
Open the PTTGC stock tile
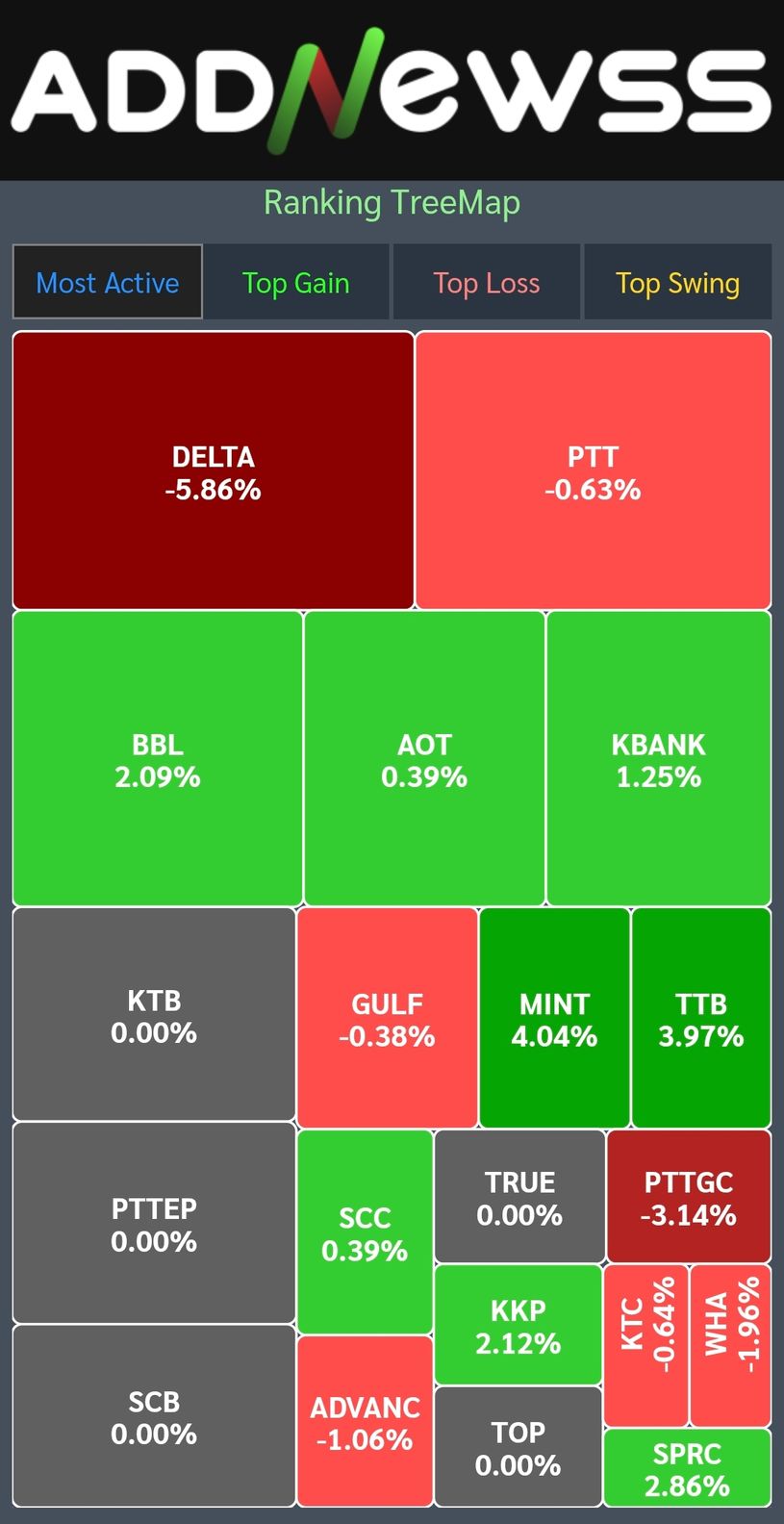[689, 1197]
